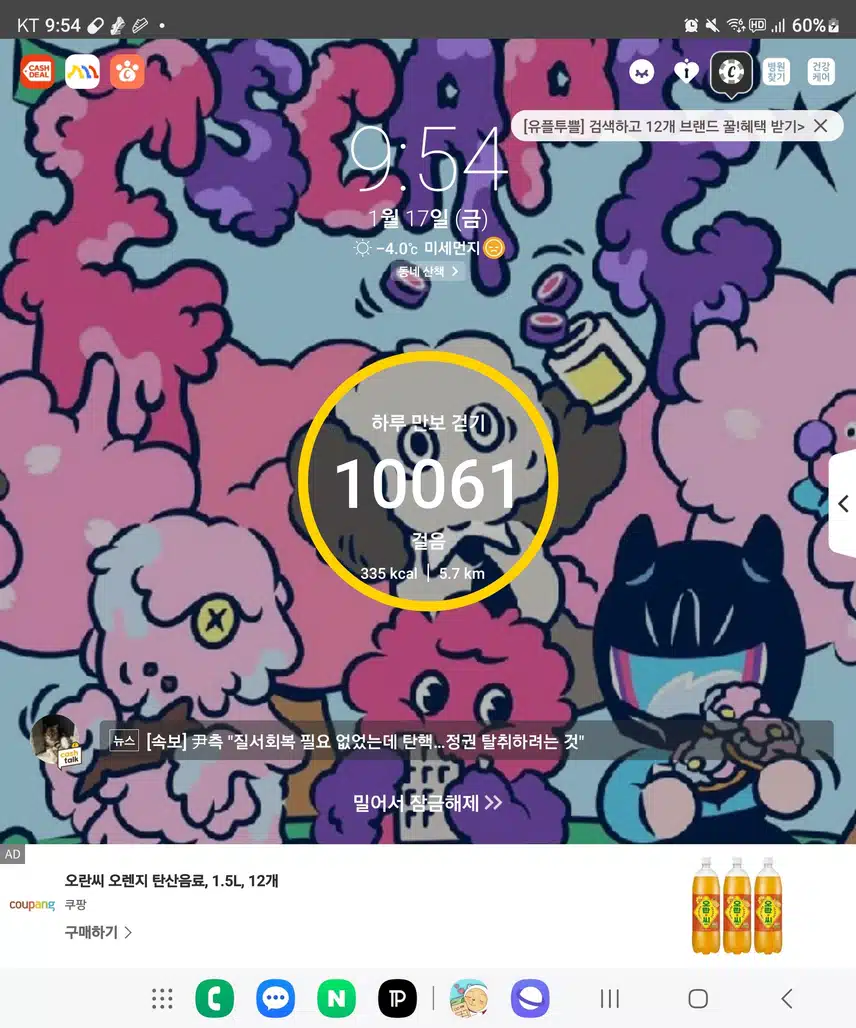This screenshot has height=1028, width=856.
Task: Launch Samsung Internet browser from taskbar
Action: (x=530, y=998)
